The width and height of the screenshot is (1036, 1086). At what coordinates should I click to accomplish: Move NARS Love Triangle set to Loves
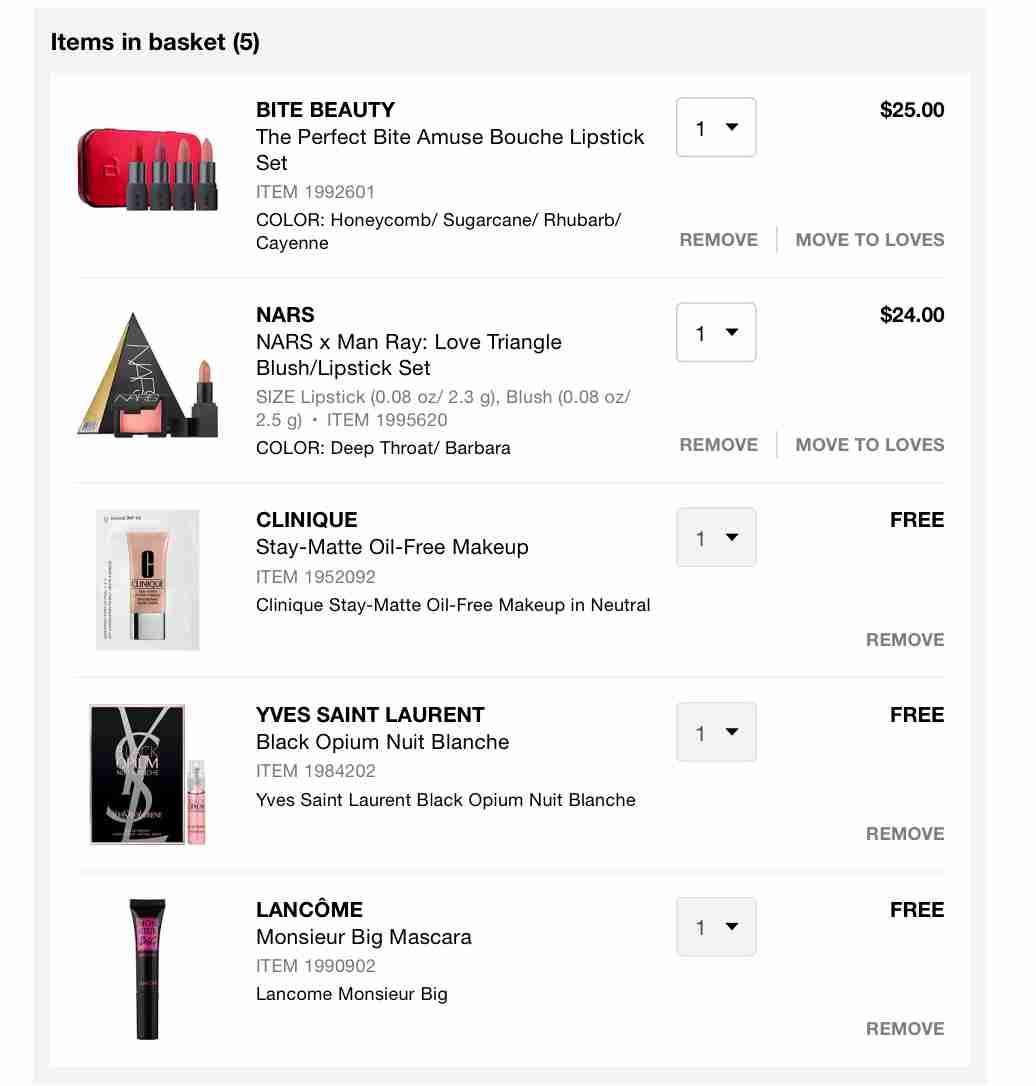coord(869,445)
